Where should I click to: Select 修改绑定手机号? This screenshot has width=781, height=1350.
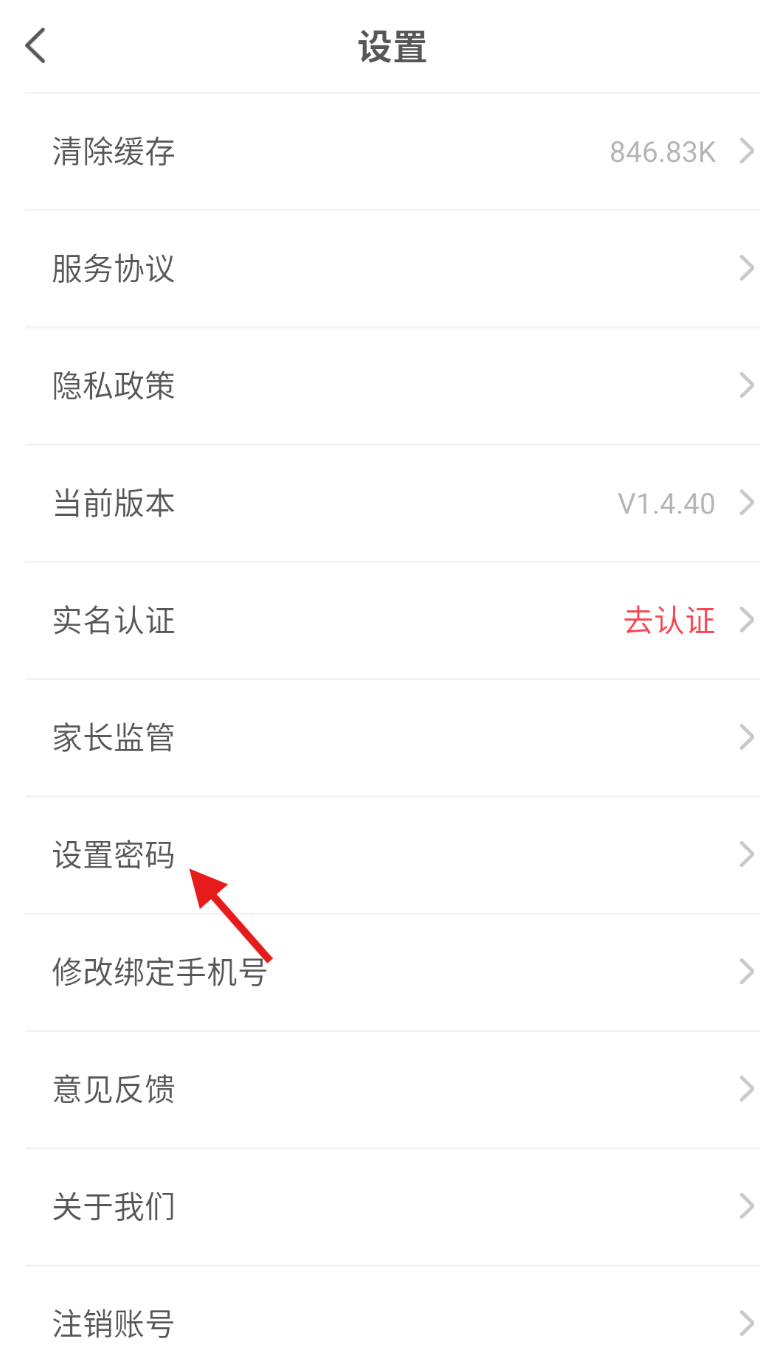pyautogui.click(x=390, y=972)
